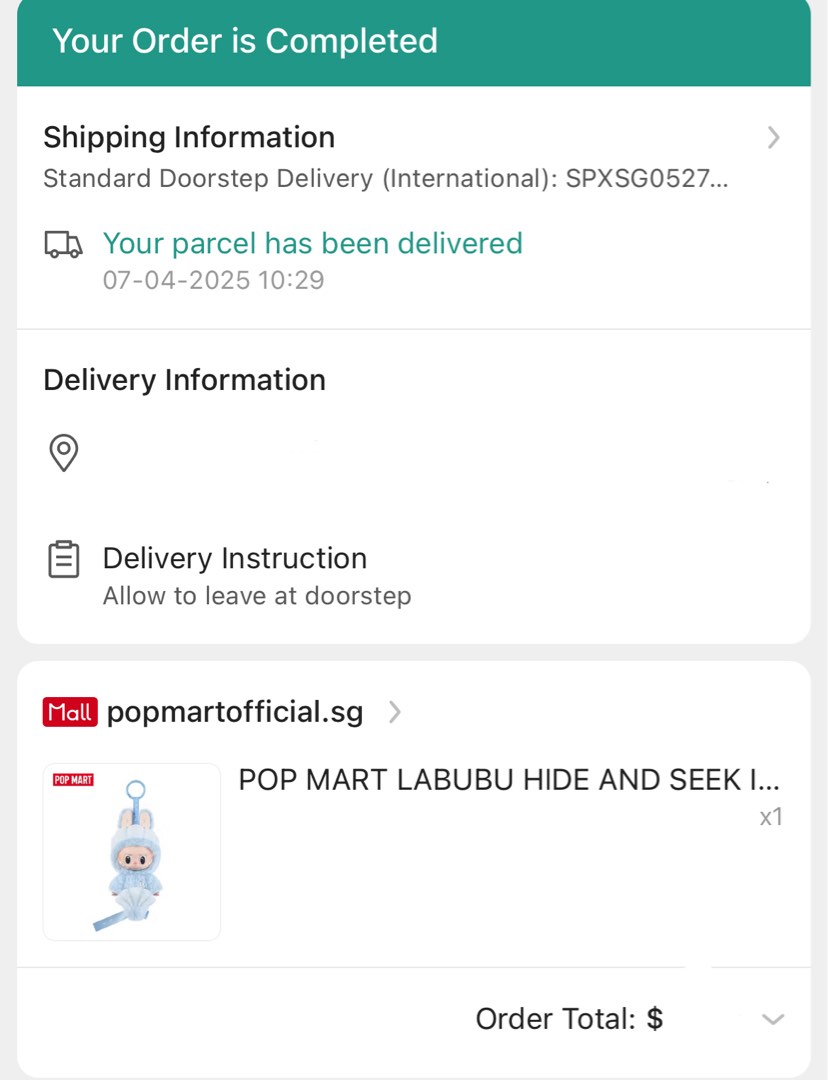Expand the Order Total breakdown
The height and width of the screenshot is (1080, 828).
[772, 1019]
